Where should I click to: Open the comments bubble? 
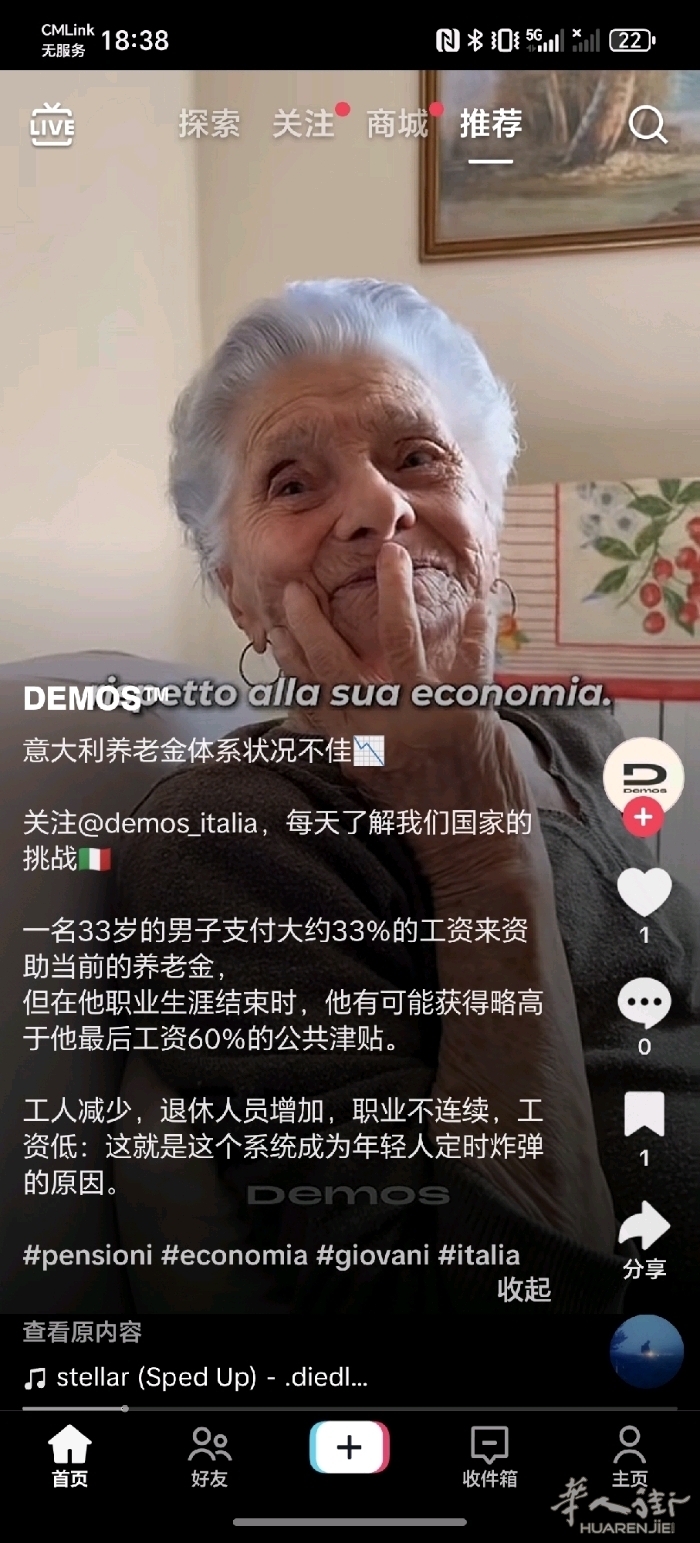(x=644, y=1003)
